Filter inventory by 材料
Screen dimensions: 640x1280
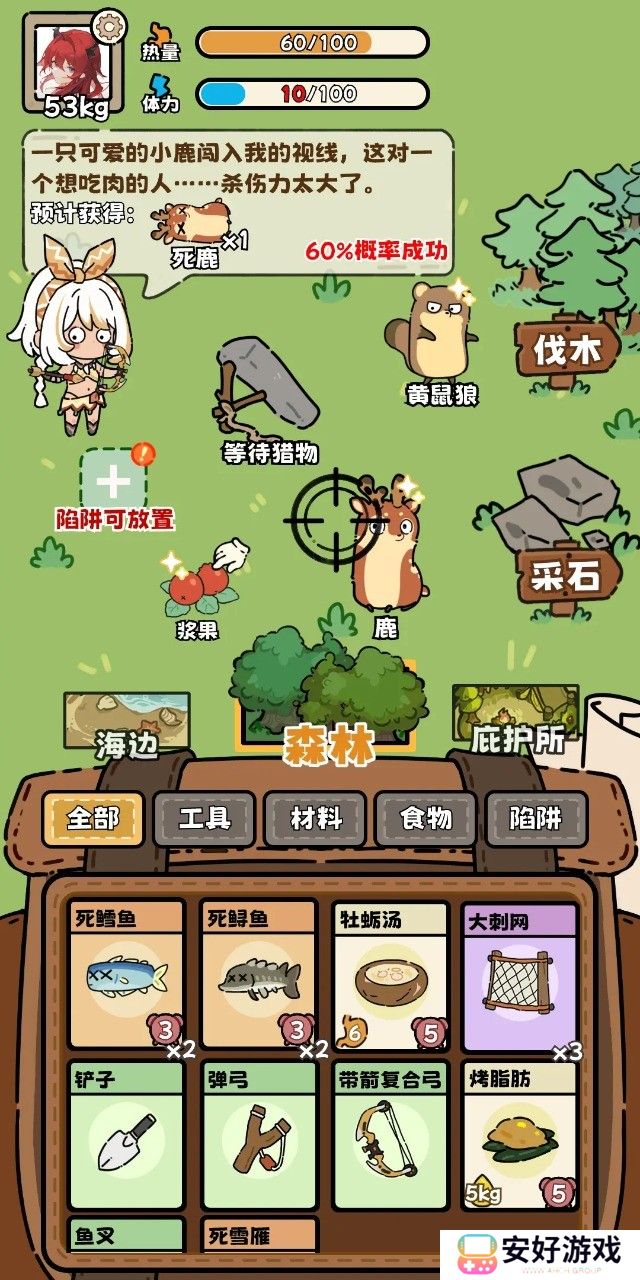point(316,819)
